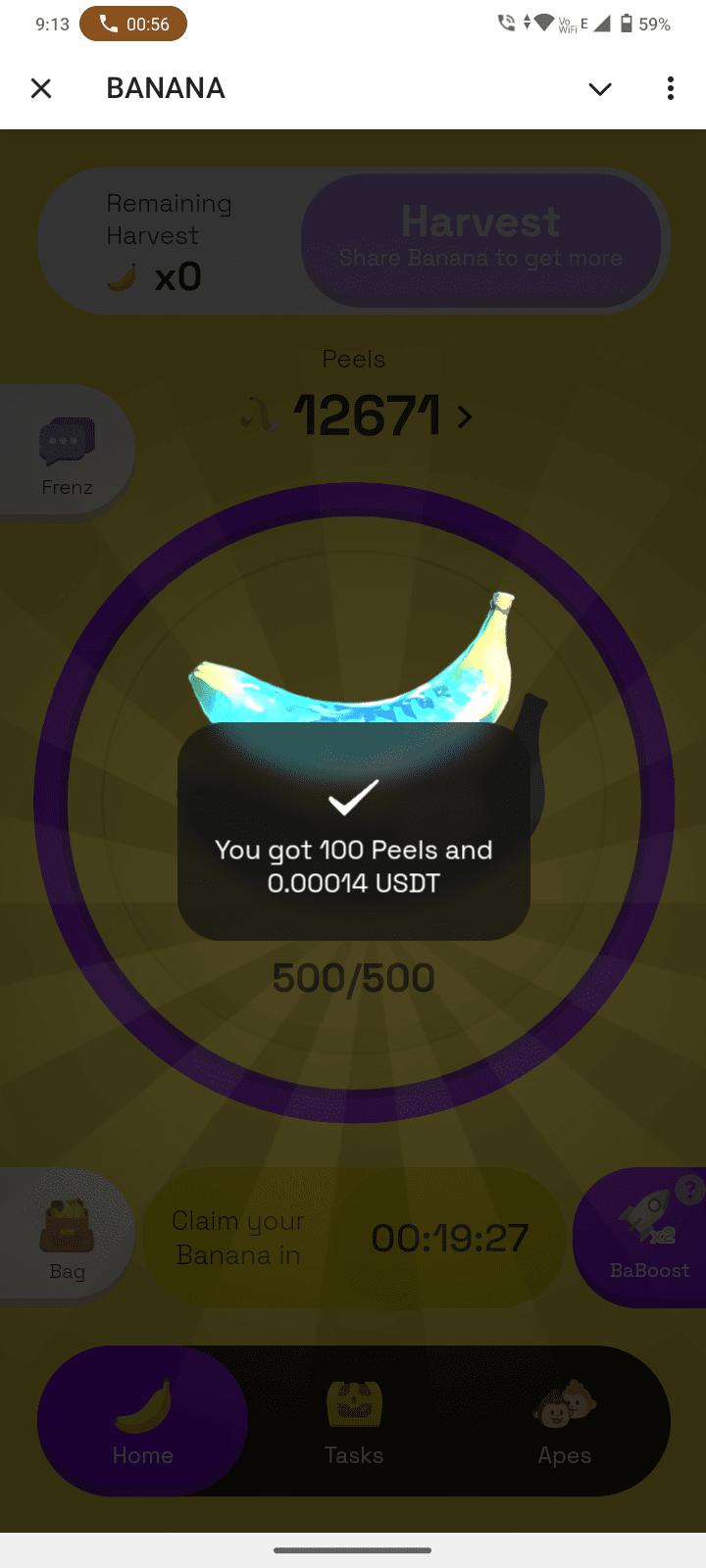The height and width of the screenshot is (1568, 706).
Task: Switch to the Tasks tab
Action: point(354,1421)
